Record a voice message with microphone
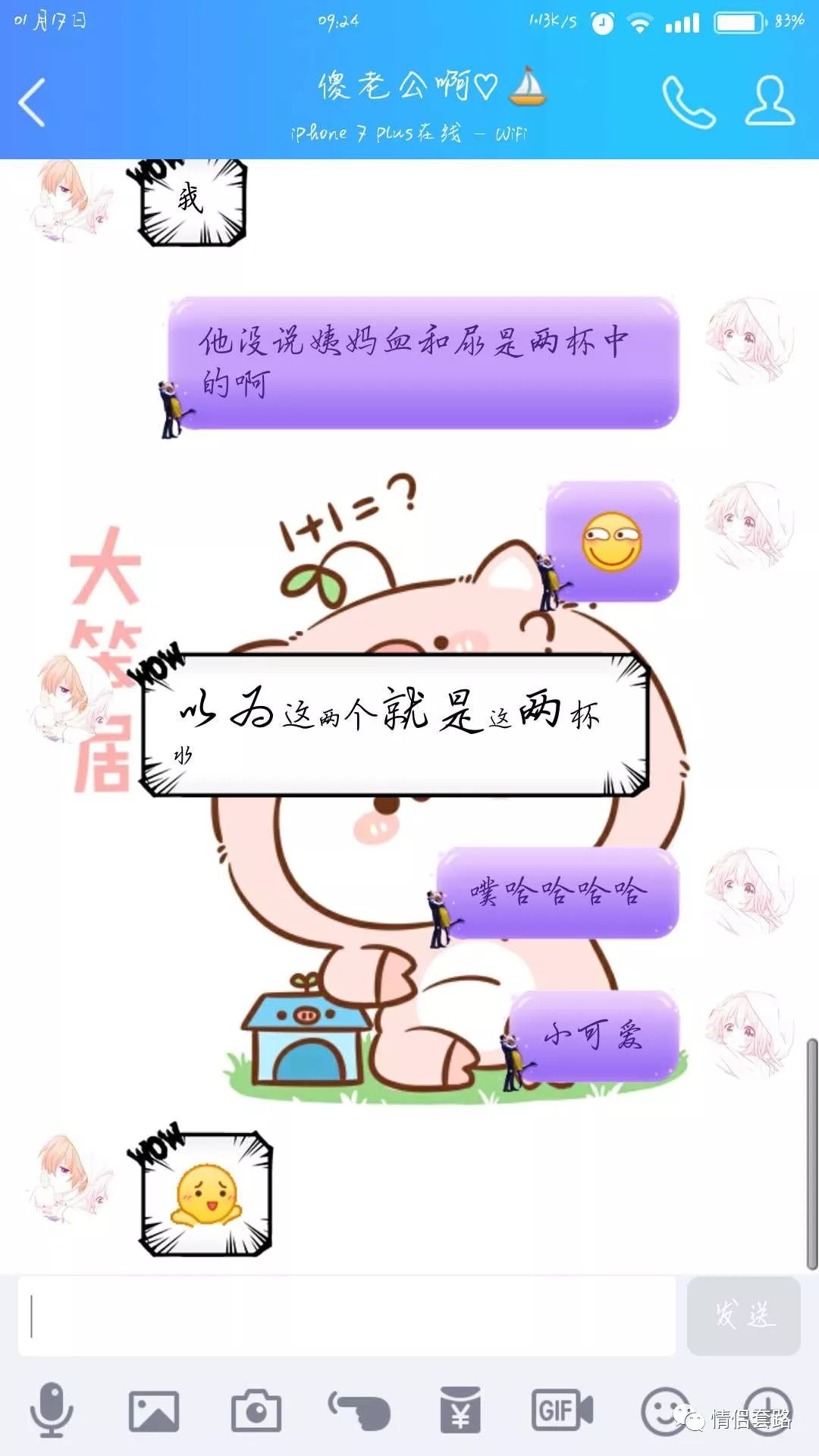Image resolution: width=819 pixels, height=1456 pixels. click(x=52, y=1410)
